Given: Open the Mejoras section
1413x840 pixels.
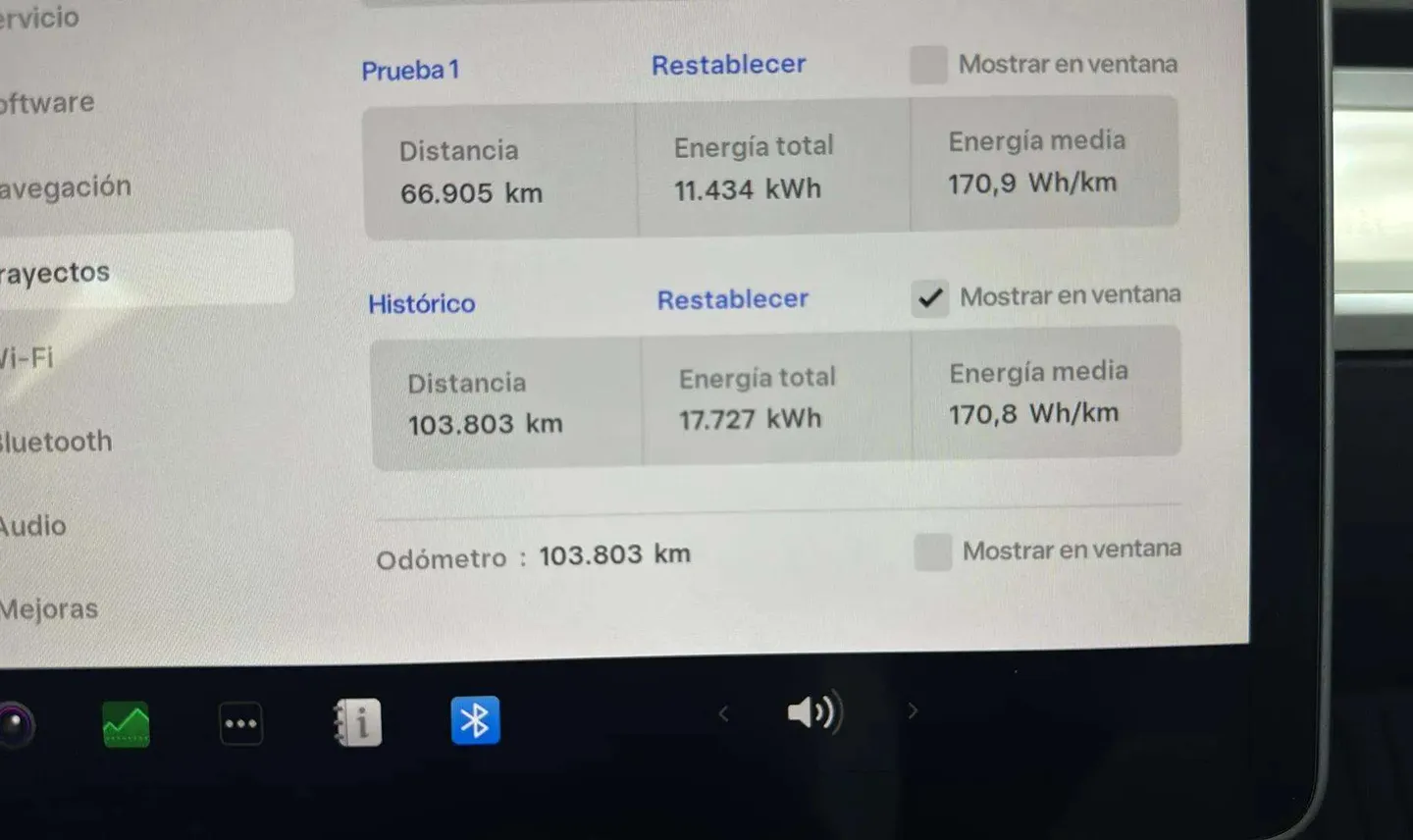Looking at the screenshot, I should [49, 609].
